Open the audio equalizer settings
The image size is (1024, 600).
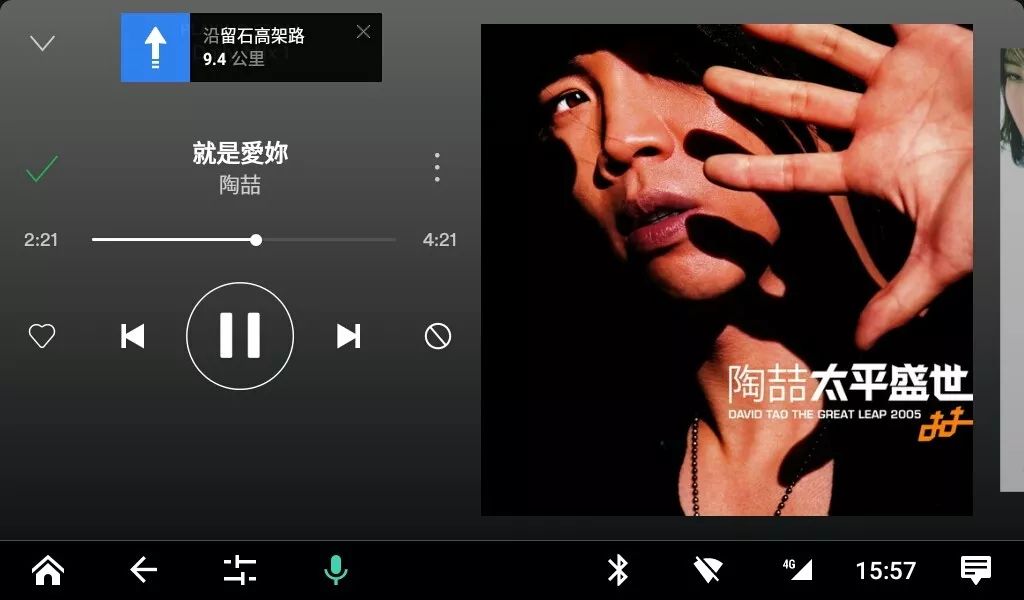coord(240,570)
